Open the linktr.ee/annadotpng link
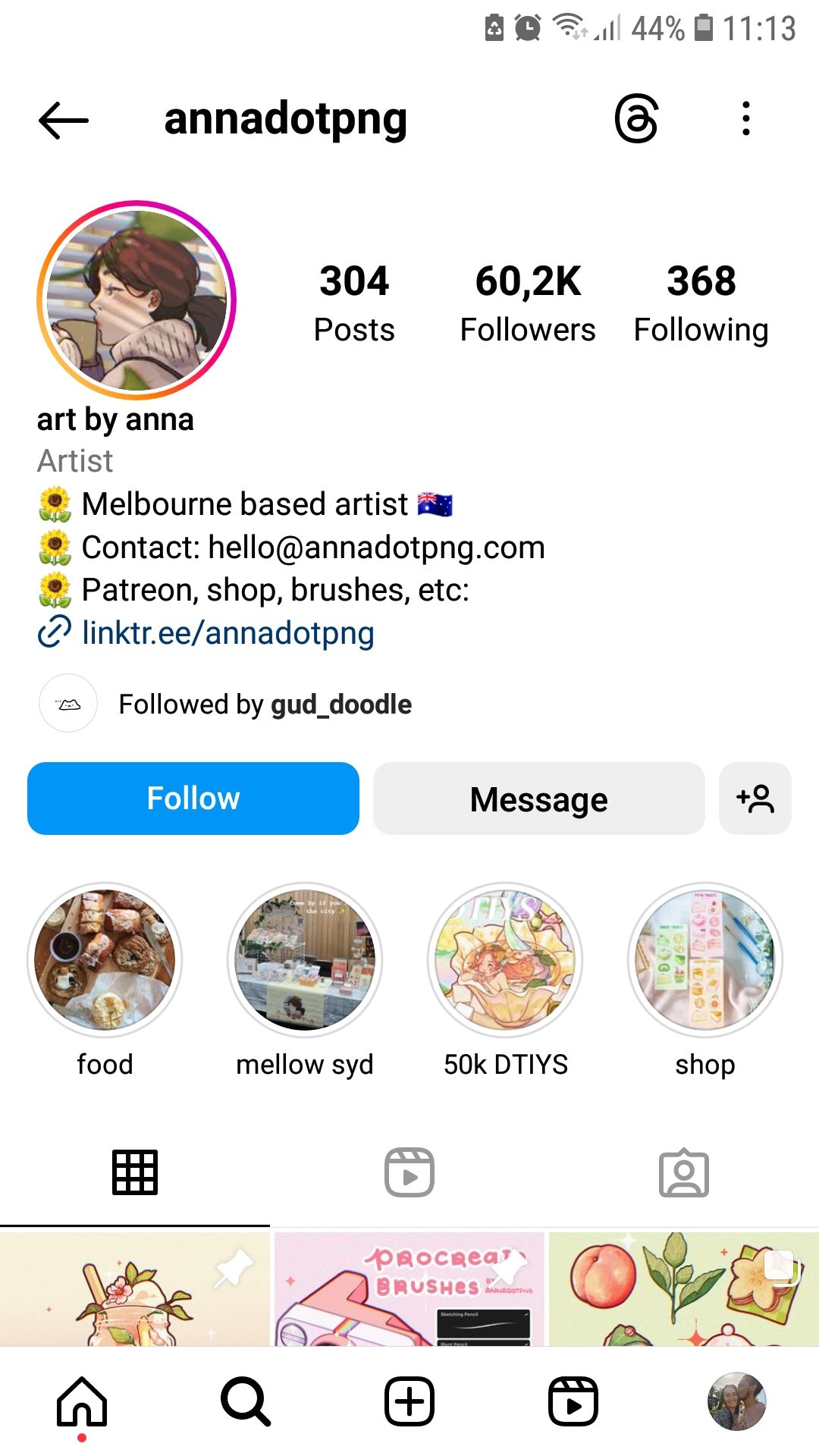The height and width of the screenshot is (1456, 819). pos(227,632)
